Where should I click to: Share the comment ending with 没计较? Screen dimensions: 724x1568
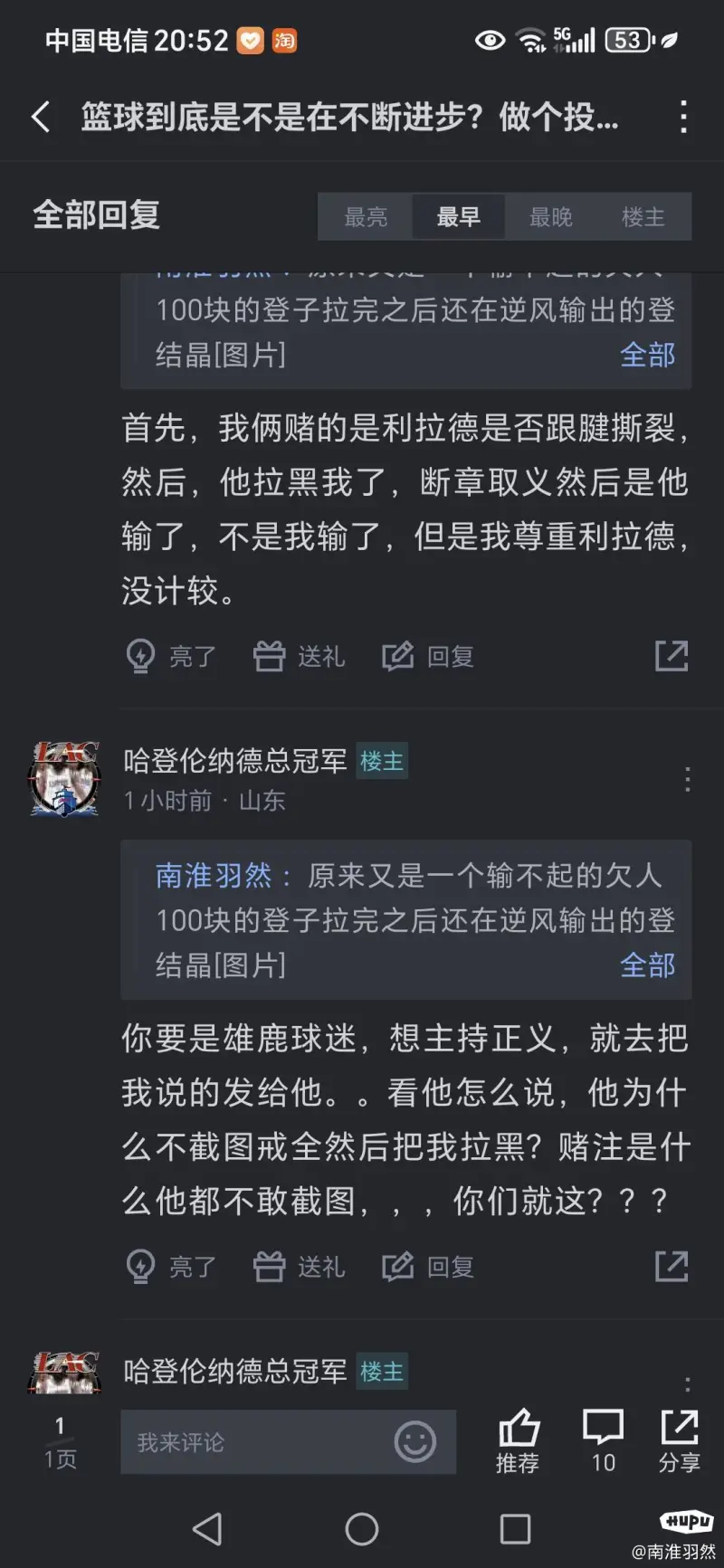coord(672,656)
